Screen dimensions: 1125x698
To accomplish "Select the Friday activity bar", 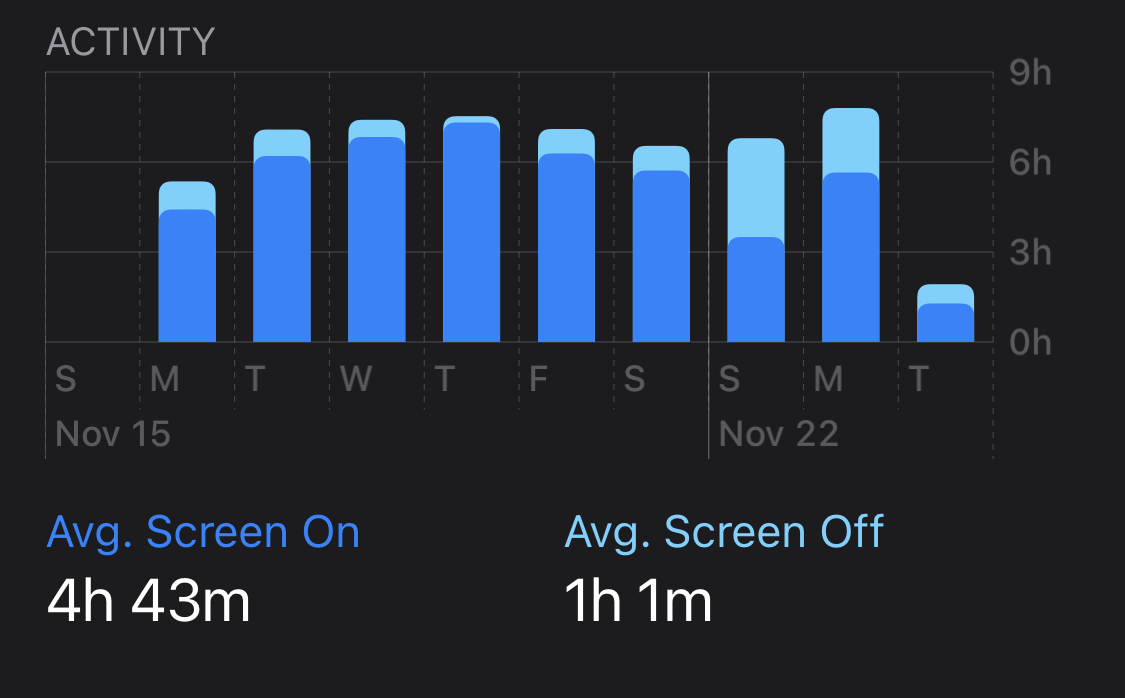I will tap(566, 235).
